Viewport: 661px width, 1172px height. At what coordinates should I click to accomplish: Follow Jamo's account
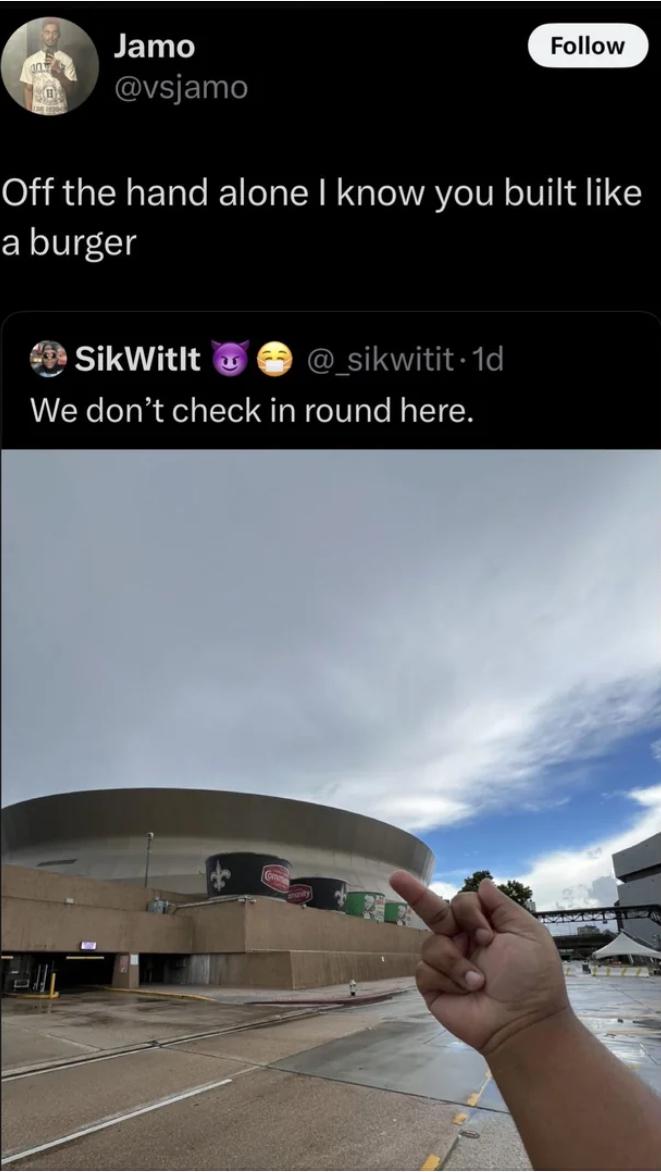tap(588, 46)
